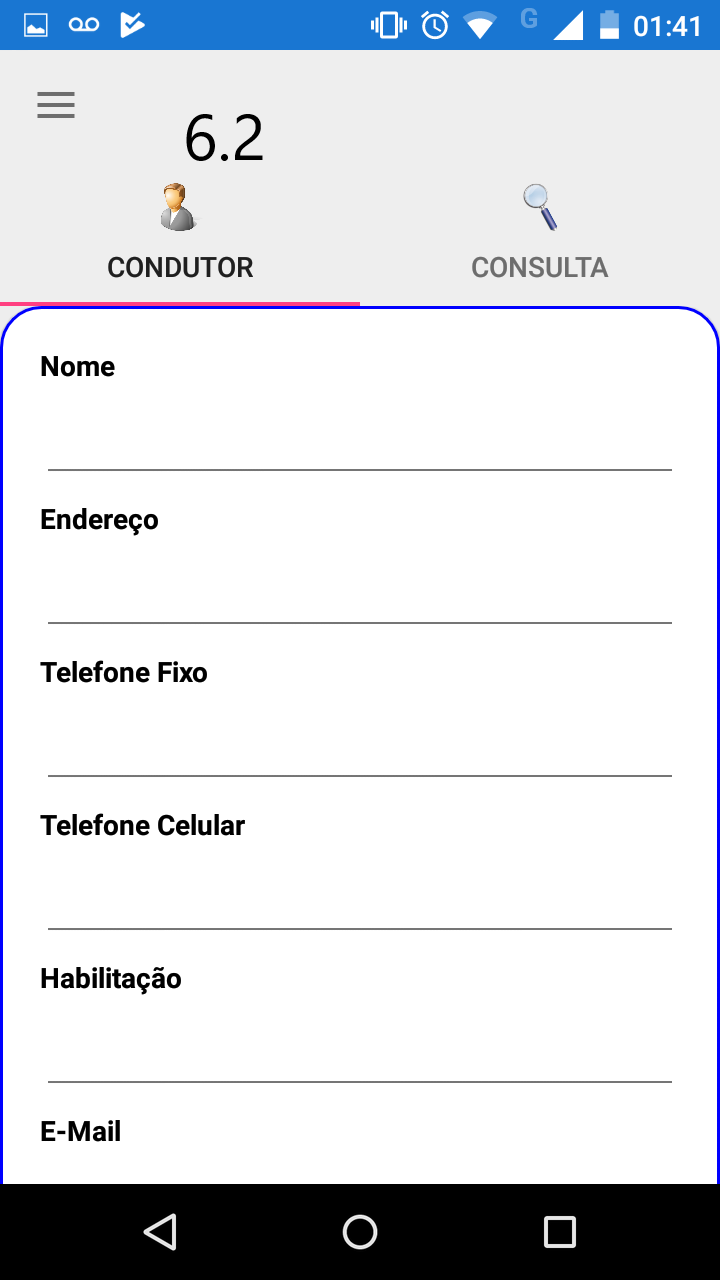Tap the Habilitação input field
This screenshot has height=1280, width=720.
tap(360, 1047)
